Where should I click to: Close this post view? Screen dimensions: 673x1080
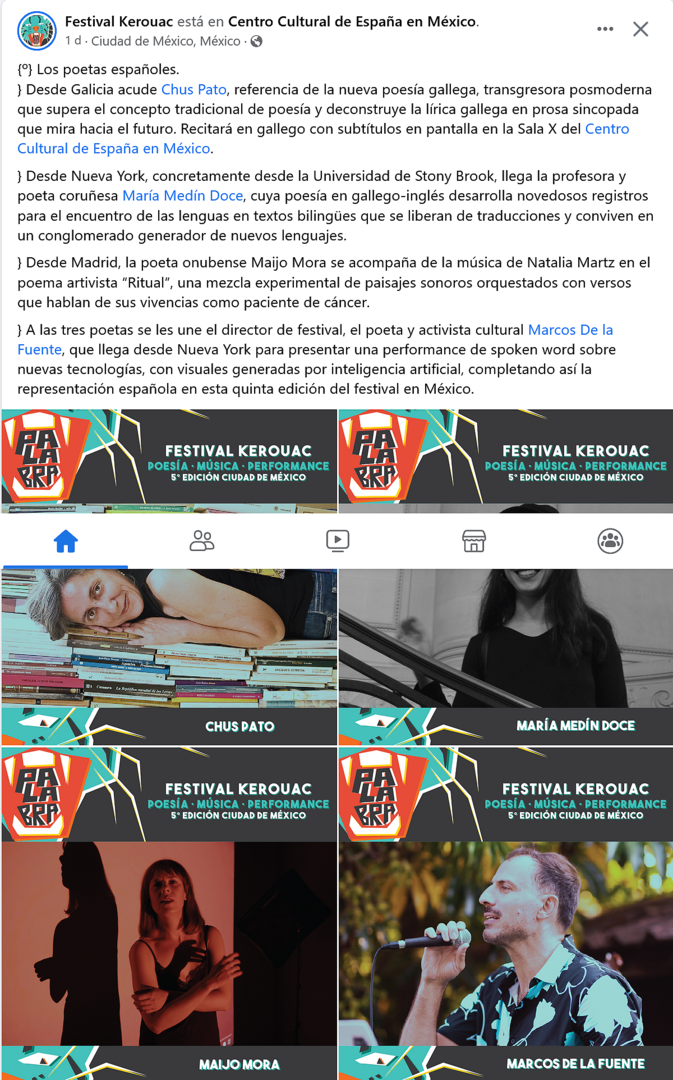(x=641, y=29)
